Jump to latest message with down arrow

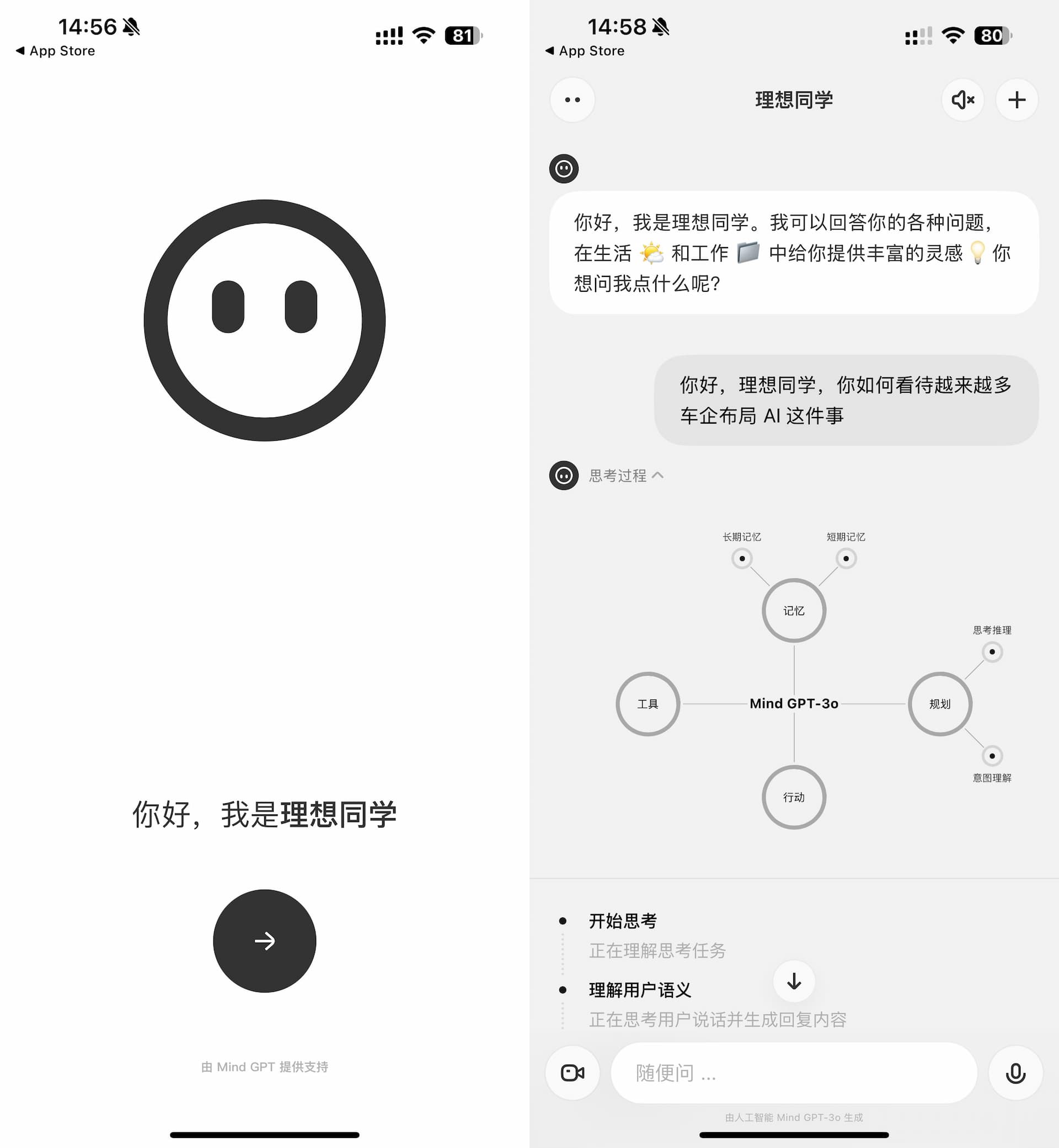[794, 981]
